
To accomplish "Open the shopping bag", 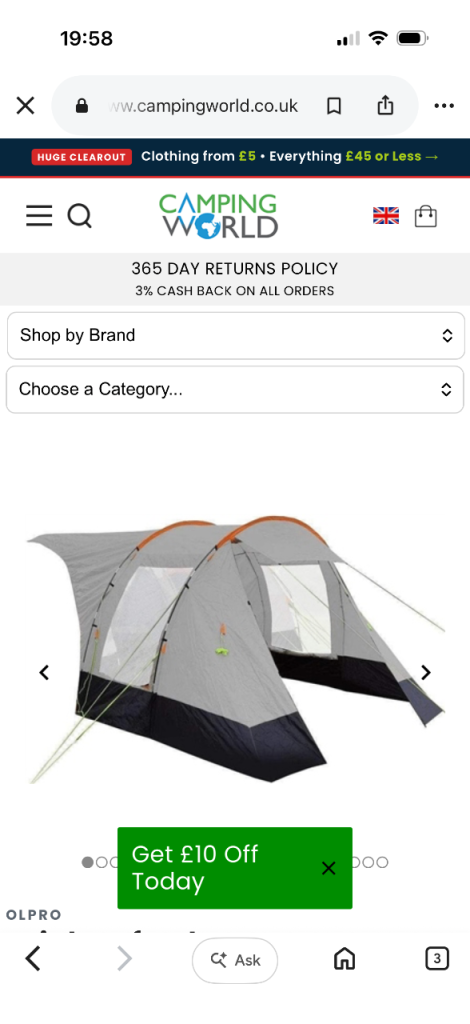I will [x=426, y=216].
